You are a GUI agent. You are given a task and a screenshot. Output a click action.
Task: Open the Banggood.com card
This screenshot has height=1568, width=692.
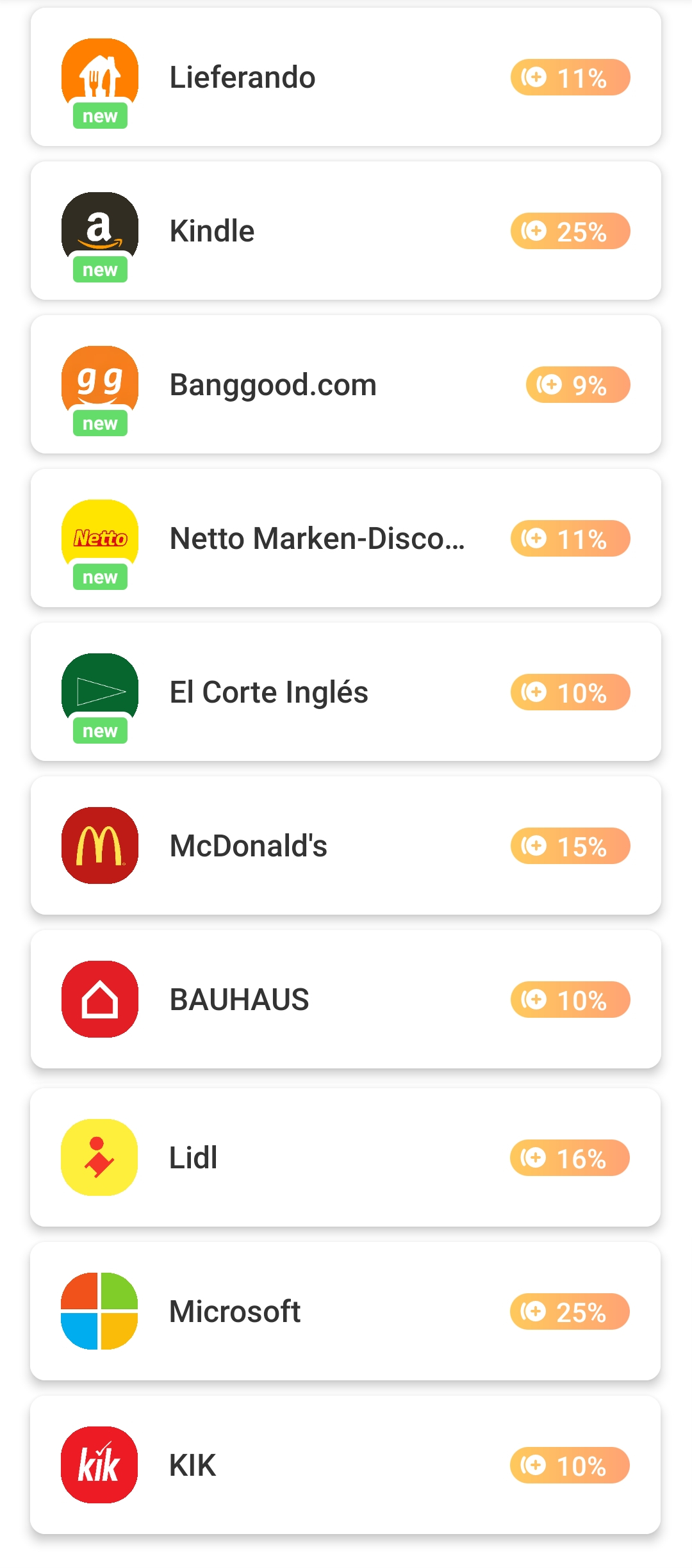pos(346,384)
